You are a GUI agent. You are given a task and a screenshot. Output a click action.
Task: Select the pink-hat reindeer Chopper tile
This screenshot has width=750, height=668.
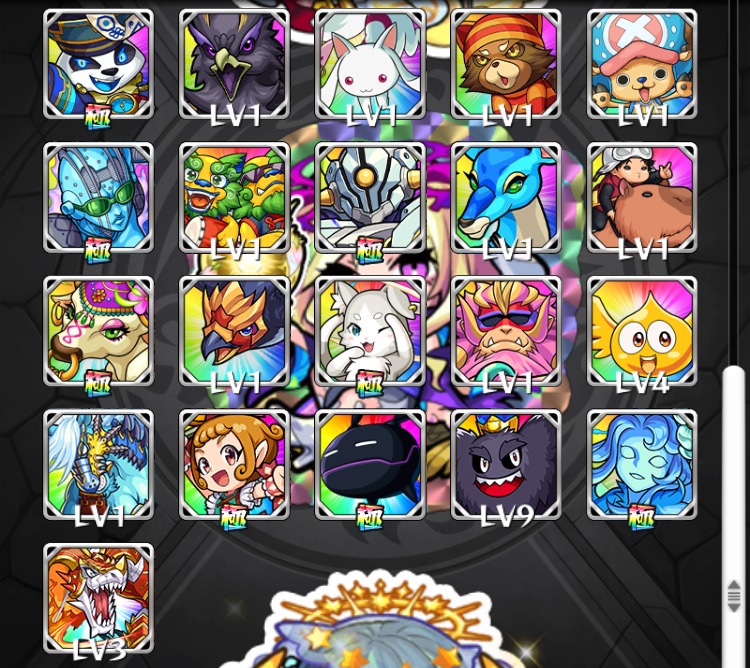(642, 64)
